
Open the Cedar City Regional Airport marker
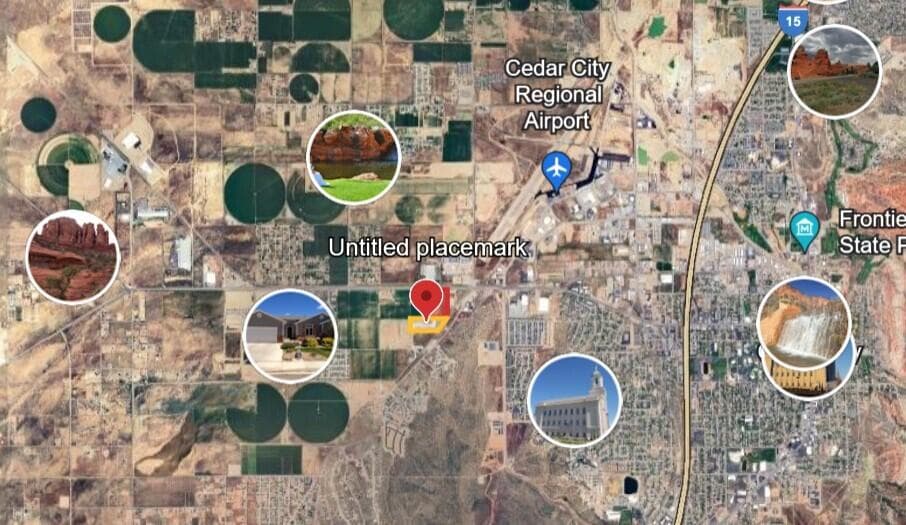(556, 167)
